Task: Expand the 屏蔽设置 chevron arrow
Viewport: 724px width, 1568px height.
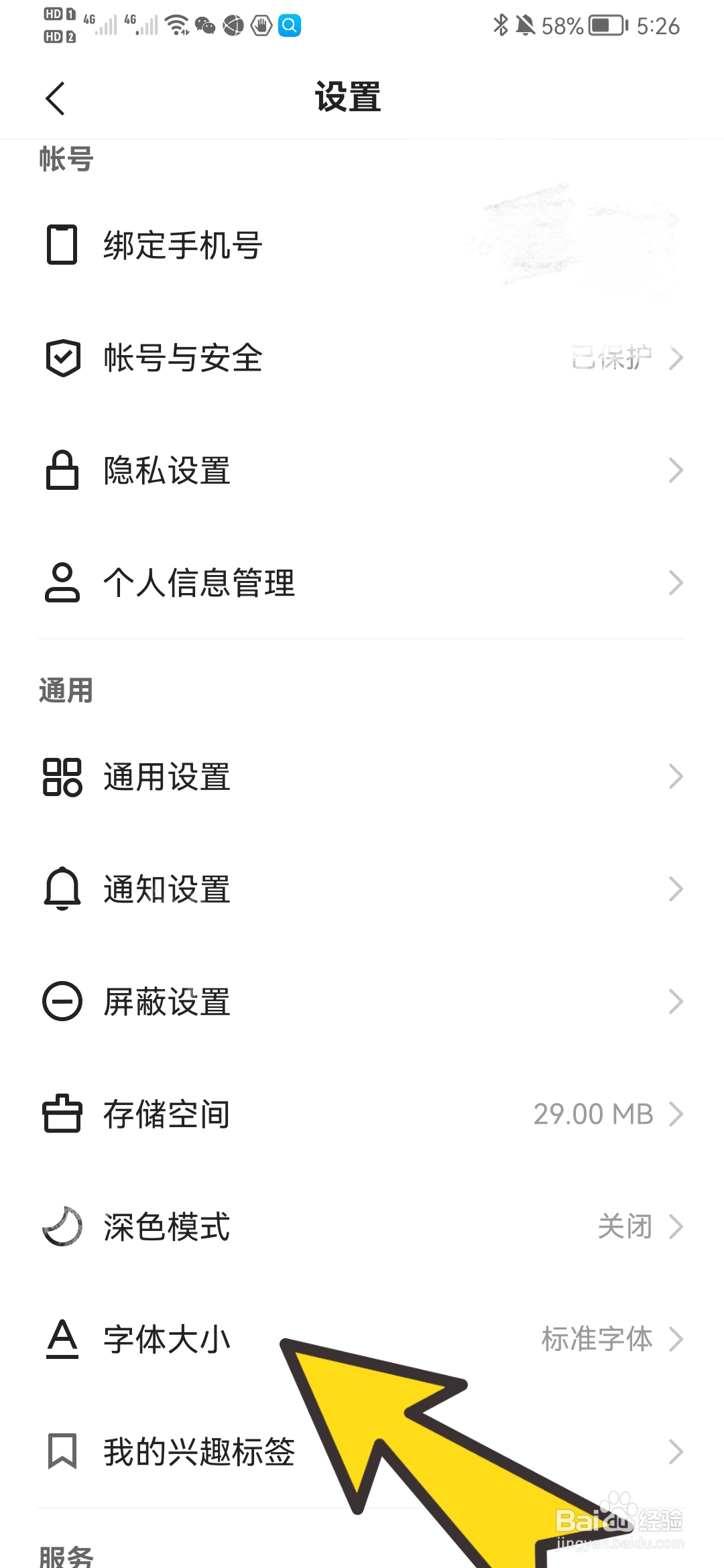Action: point(677,1001)
